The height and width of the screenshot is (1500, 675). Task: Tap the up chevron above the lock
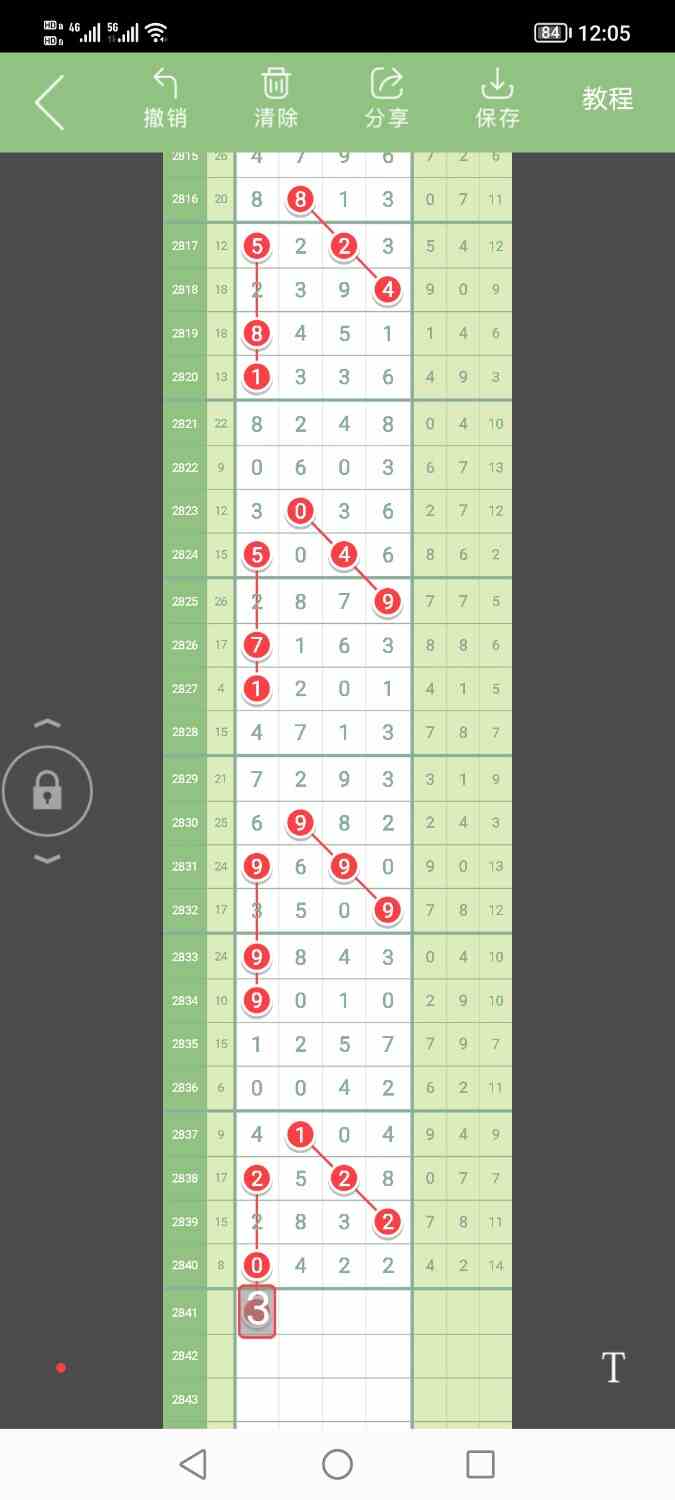(47, 723)
